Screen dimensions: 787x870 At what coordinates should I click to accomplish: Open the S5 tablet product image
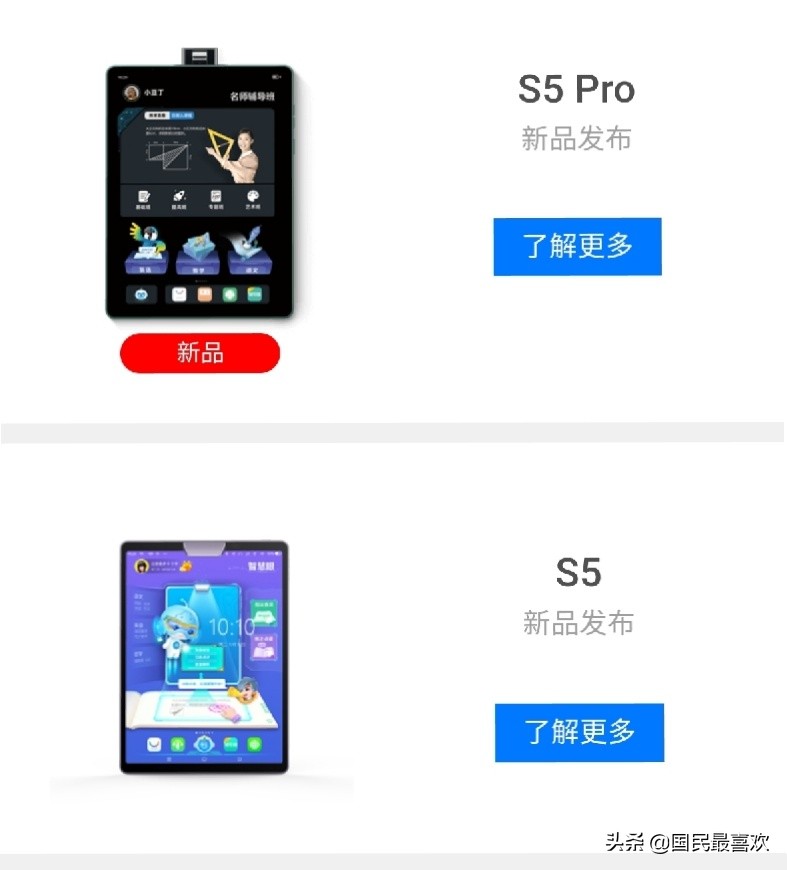(x=204, y=657)
